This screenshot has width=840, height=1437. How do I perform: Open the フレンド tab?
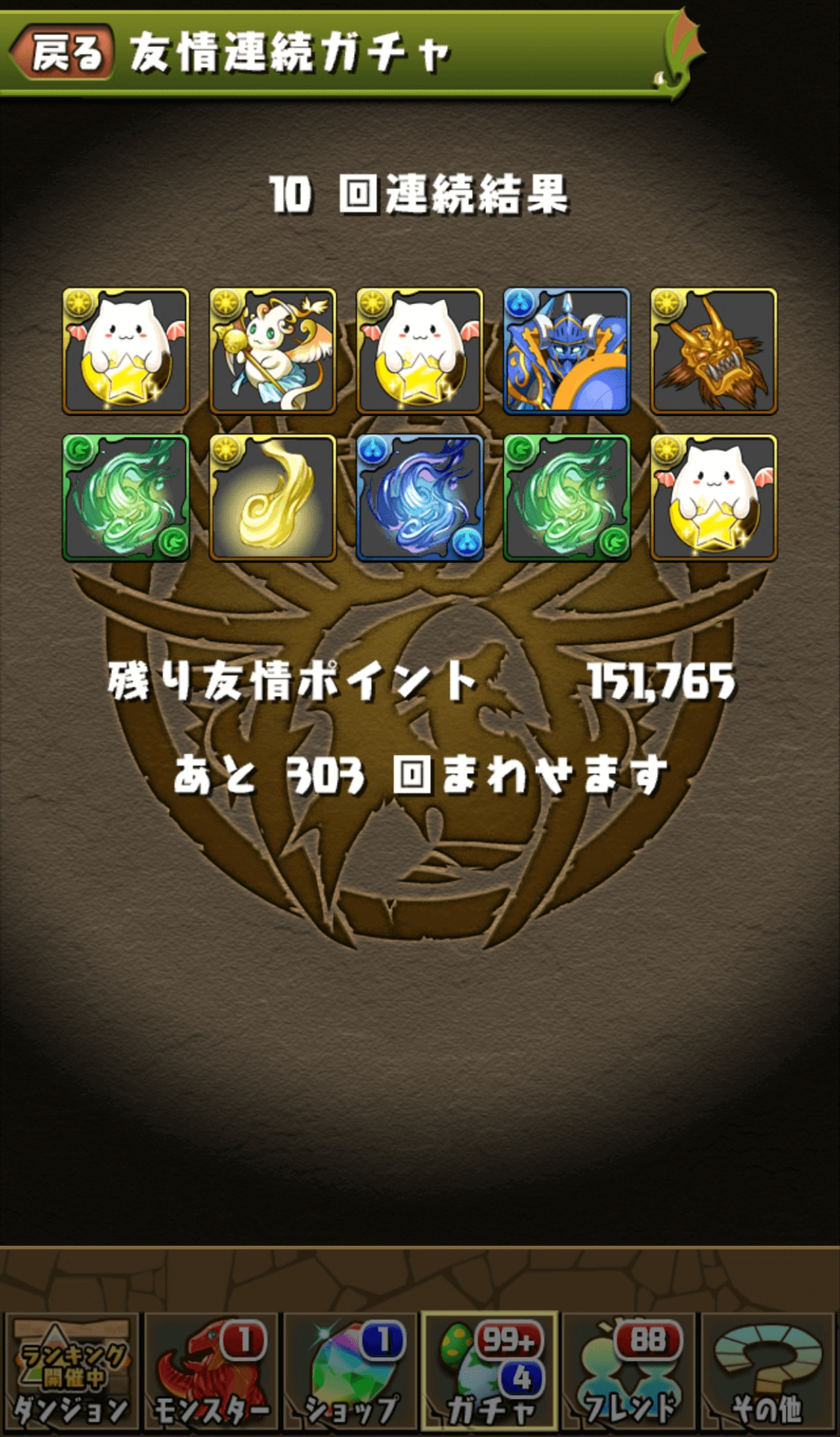pos(629,1373)
